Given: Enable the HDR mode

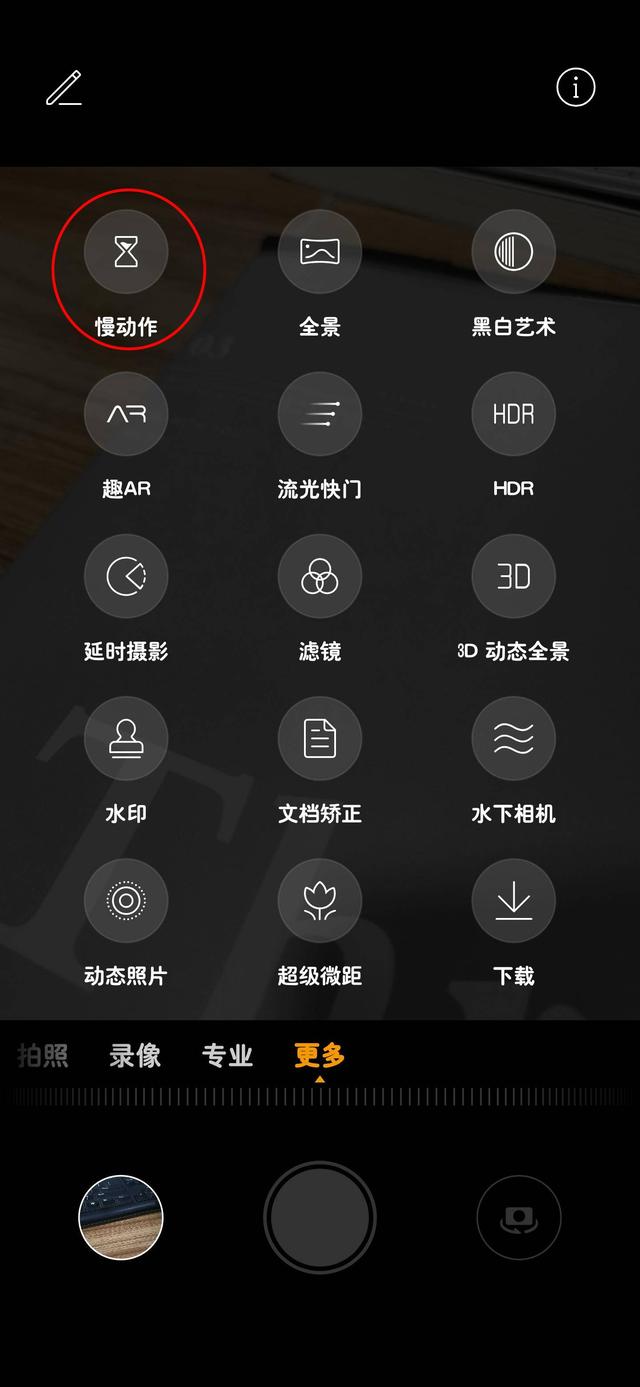Looking at the screenshot, I should coord(513,414).
